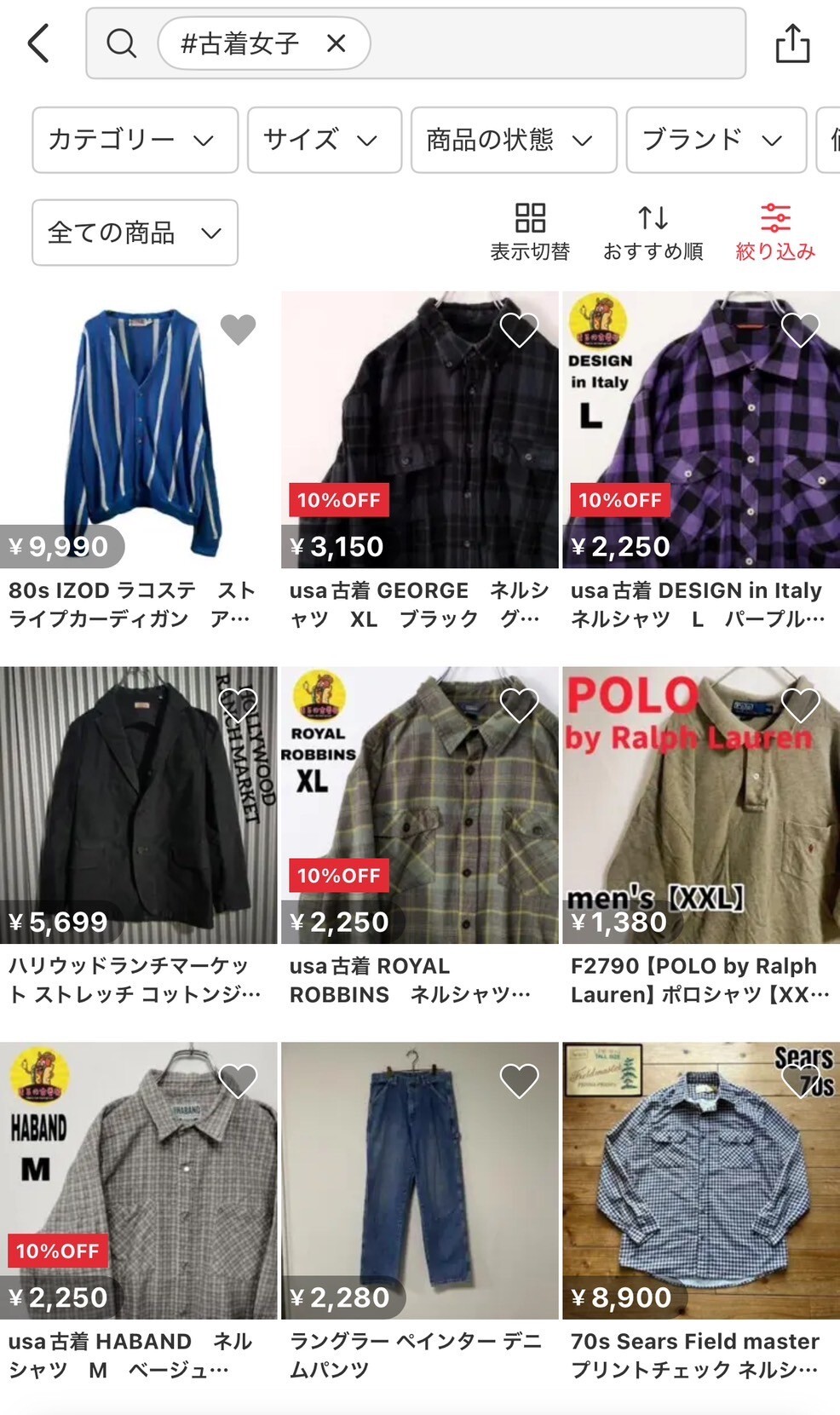This screenshot has height=1415, width=840.
Task: Expand the カテゴリー filter dropdown
Action: coord(135,140)
